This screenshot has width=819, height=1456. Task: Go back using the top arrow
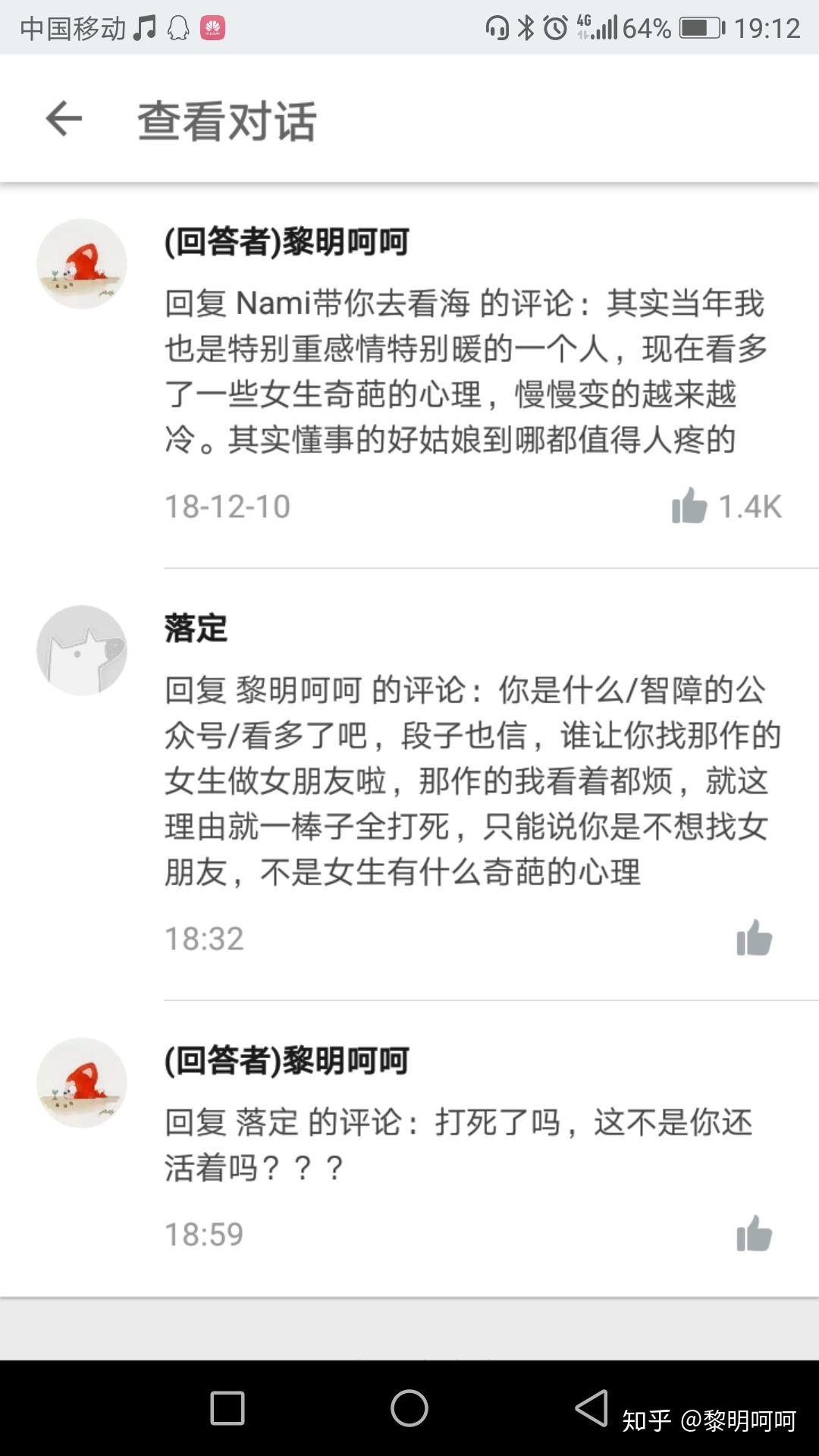64,119
